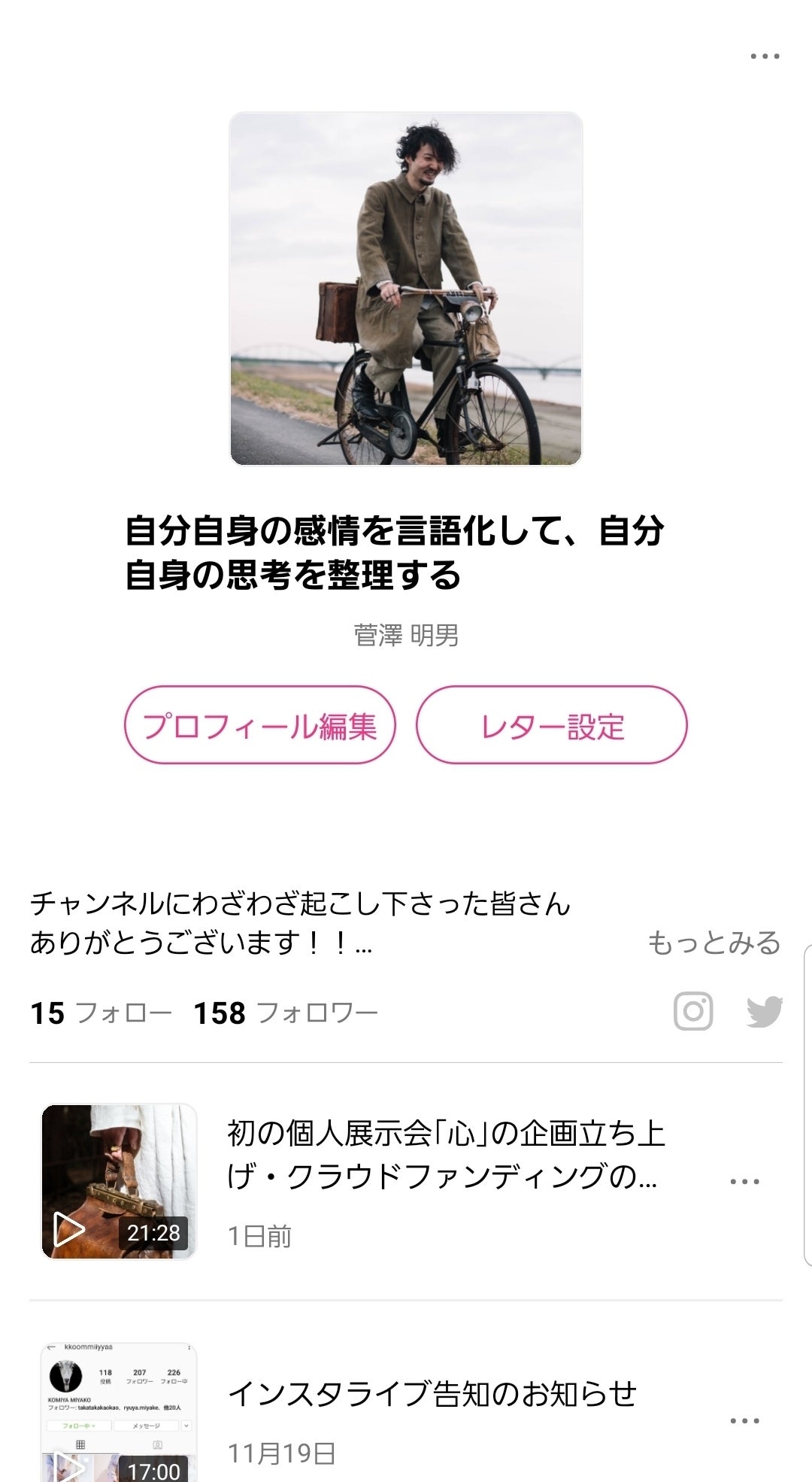Viewport: 812px width, 1482px height.
Task: Tap the プロフィール編集 button
Action: point(259,725)
